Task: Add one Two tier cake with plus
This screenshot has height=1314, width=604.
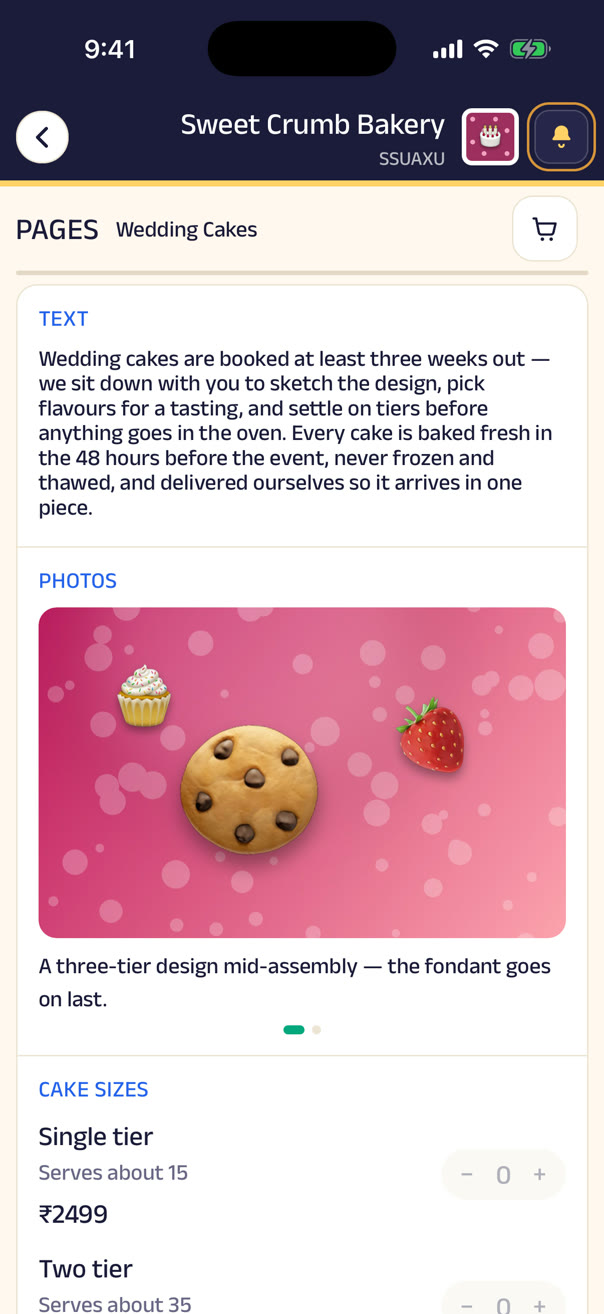Action: click(540, 1305)
